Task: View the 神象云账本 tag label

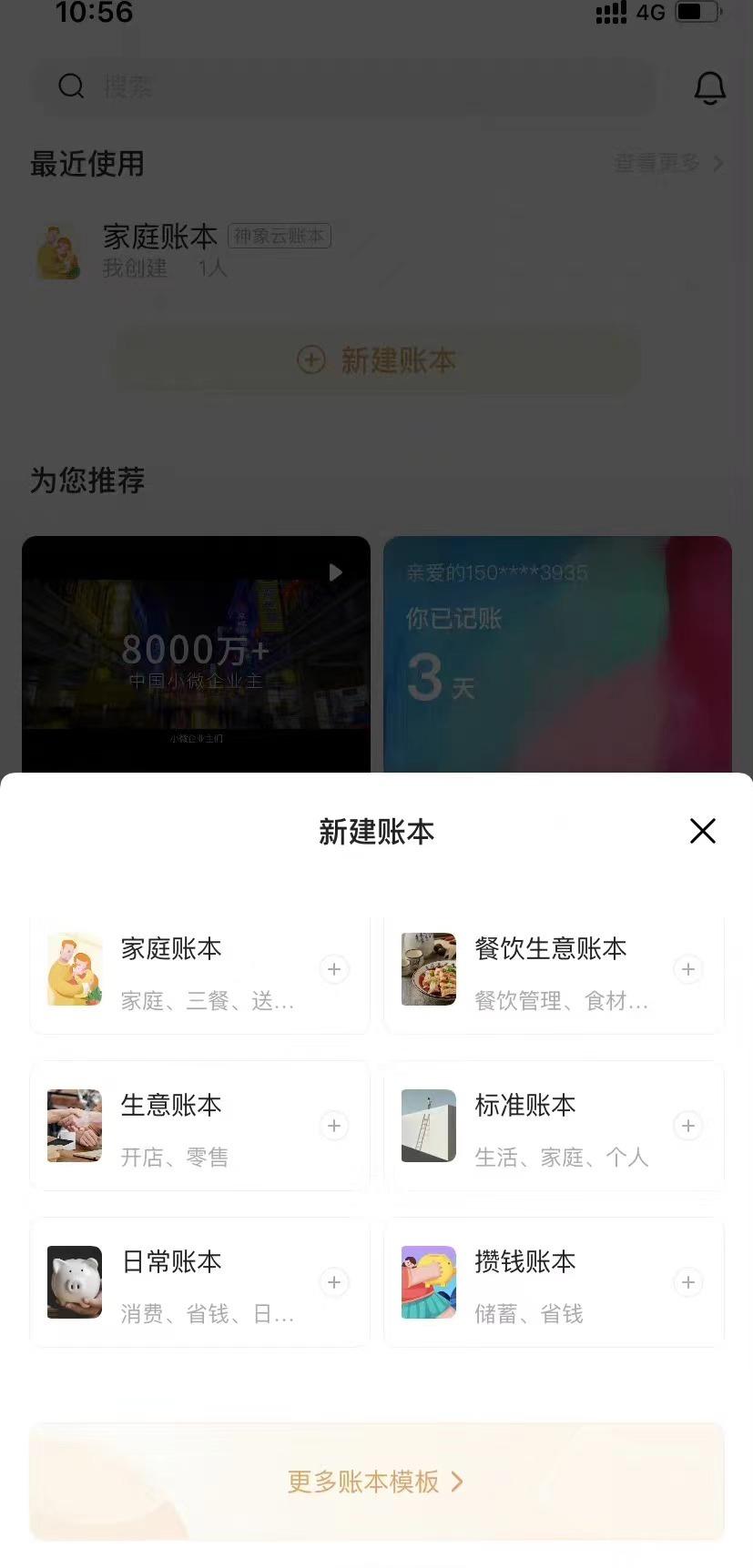Action: pyautogui.click(x=280, y=236)
